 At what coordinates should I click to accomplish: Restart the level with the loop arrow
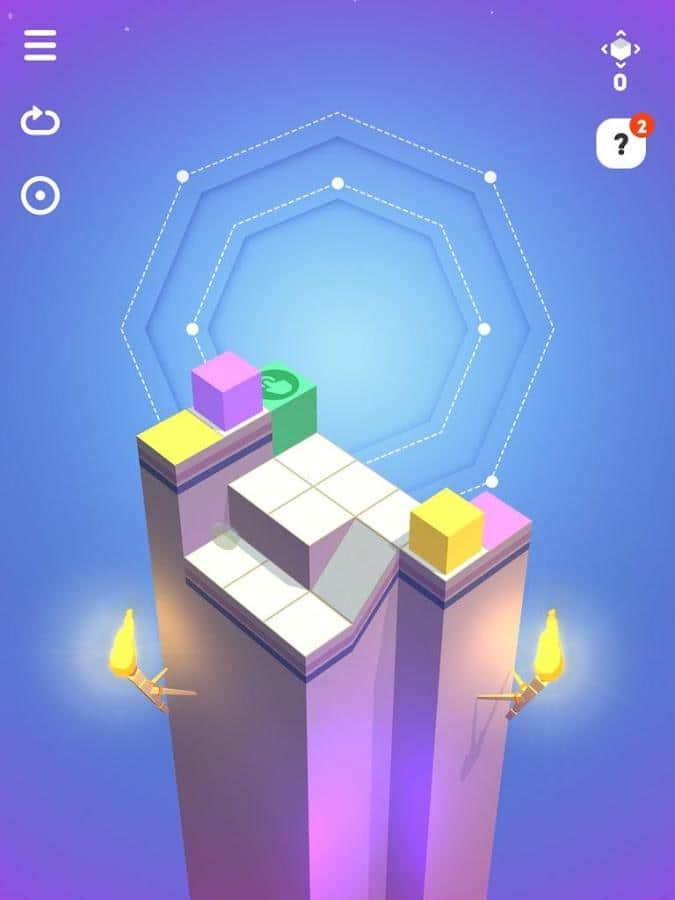click(40, 122)
